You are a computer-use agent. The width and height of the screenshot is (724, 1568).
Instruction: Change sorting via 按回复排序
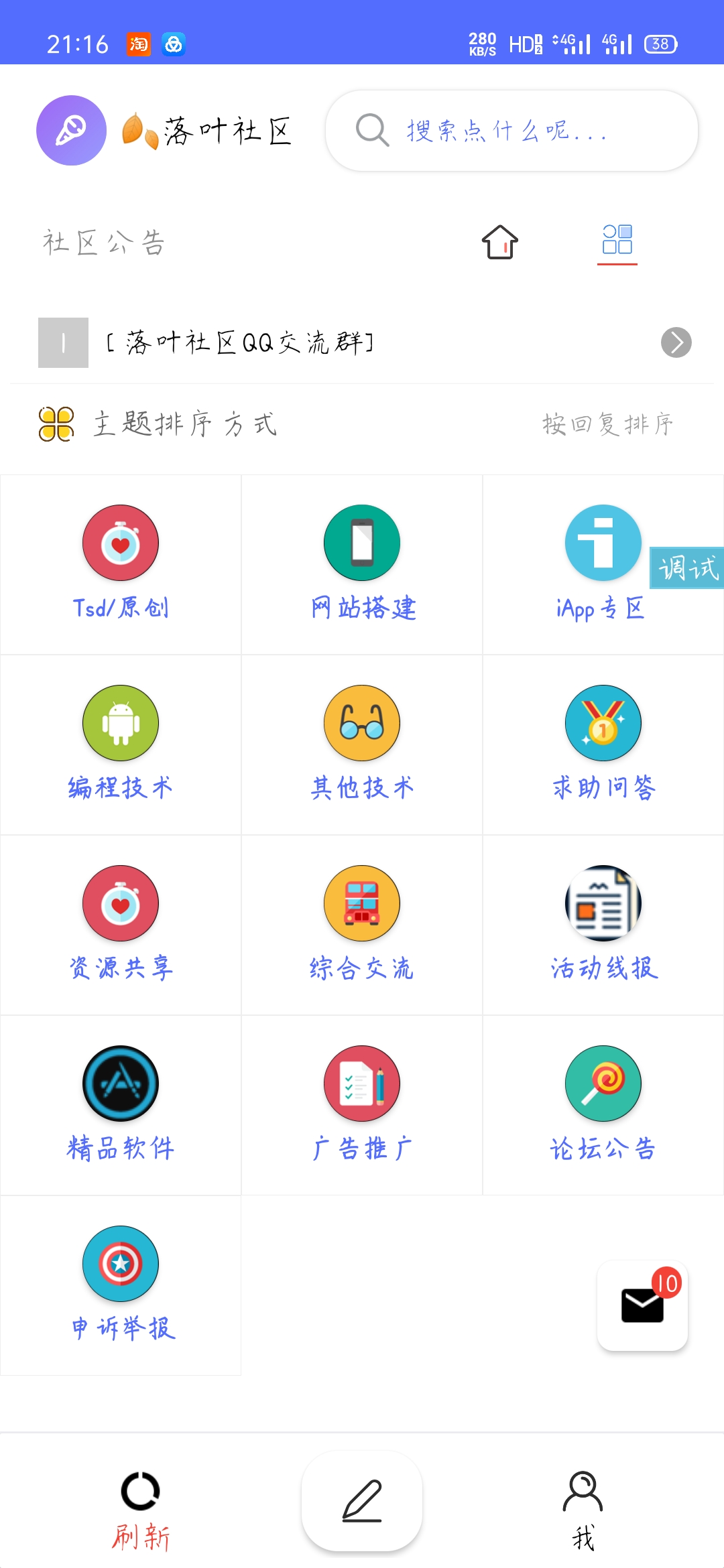pyautogui.click(x=607, y=424)
